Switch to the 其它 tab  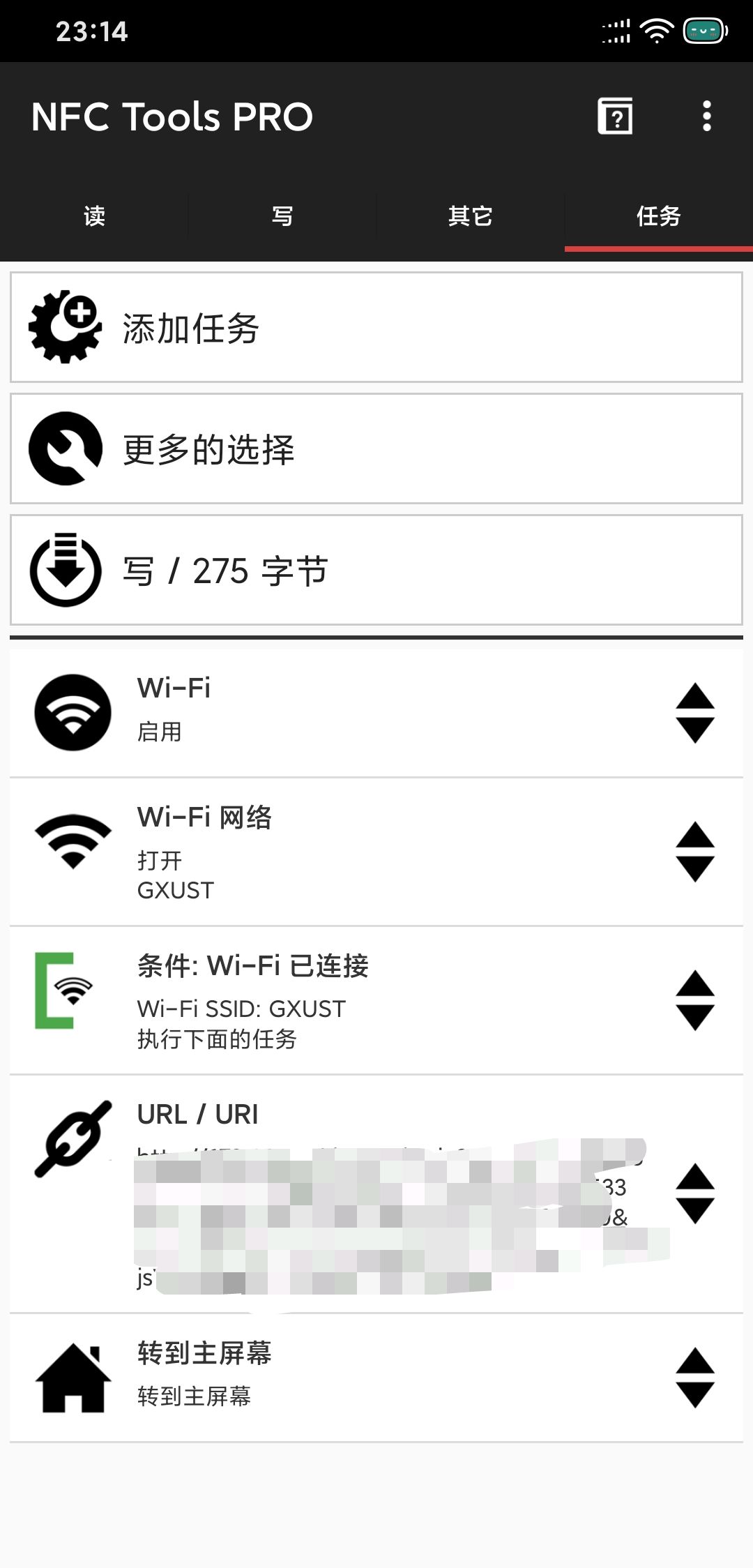pos(471,216)
